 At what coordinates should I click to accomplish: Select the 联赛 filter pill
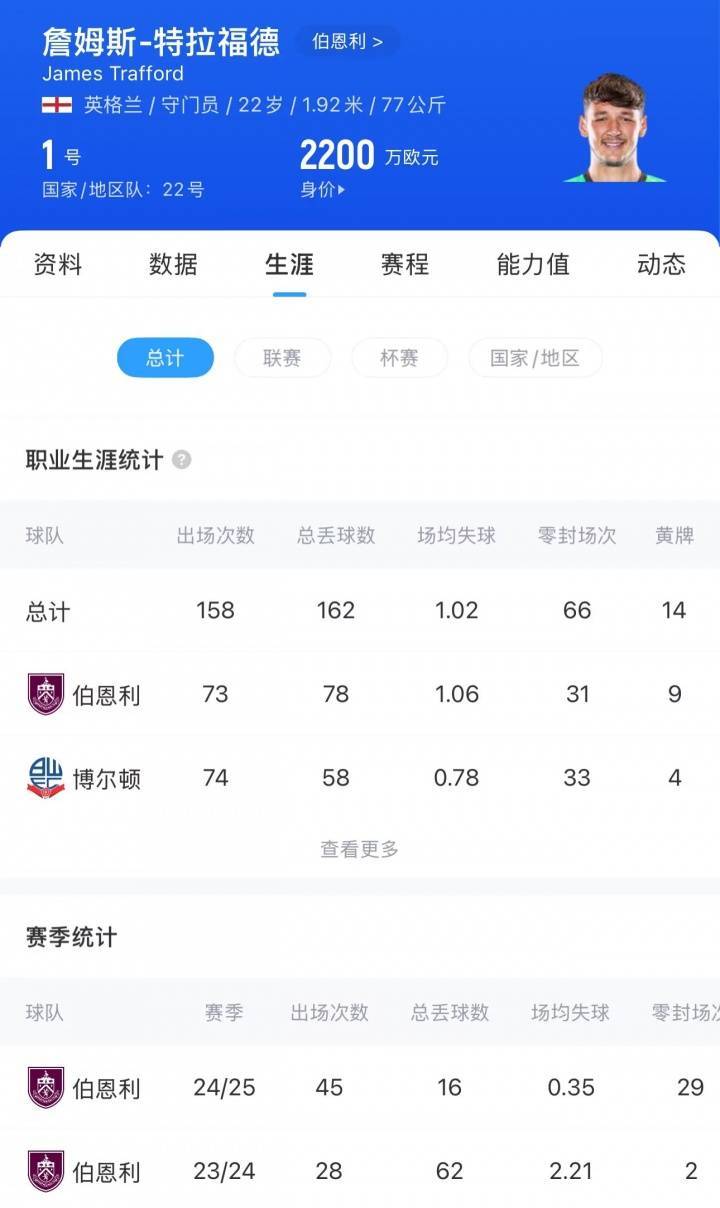[x=282, y=357]
